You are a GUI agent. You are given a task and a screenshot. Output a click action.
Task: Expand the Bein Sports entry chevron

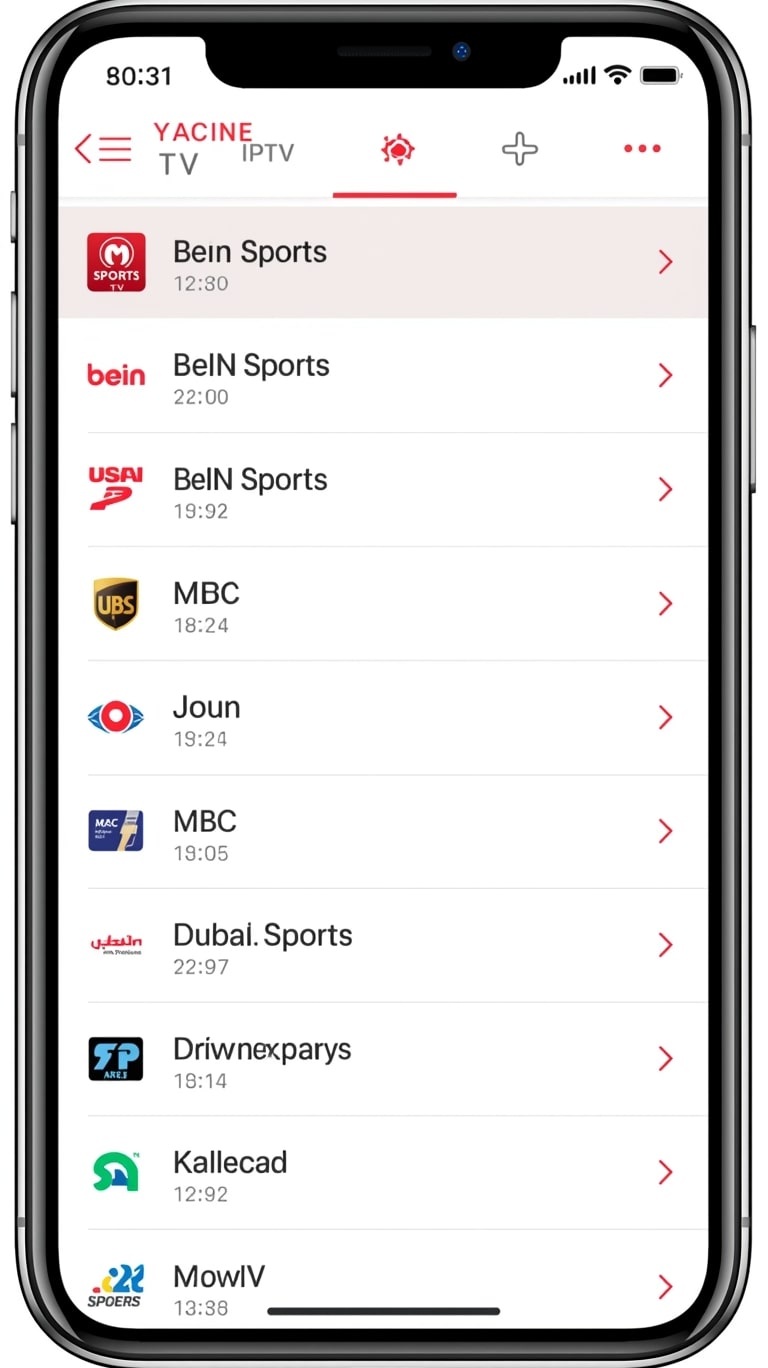point(666,262)
